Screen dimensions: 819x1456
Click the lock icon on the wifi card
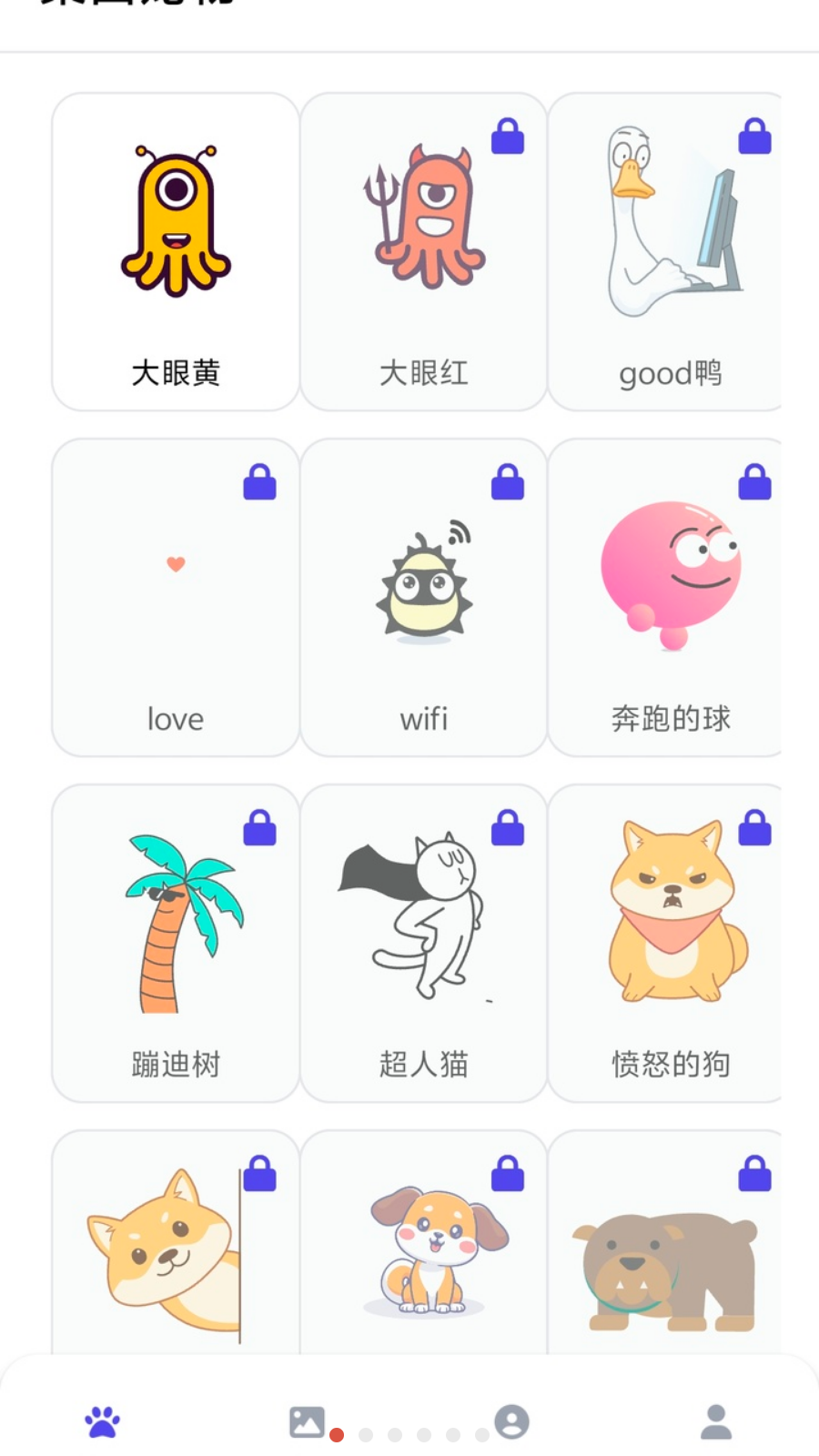[x=507, y=481]
